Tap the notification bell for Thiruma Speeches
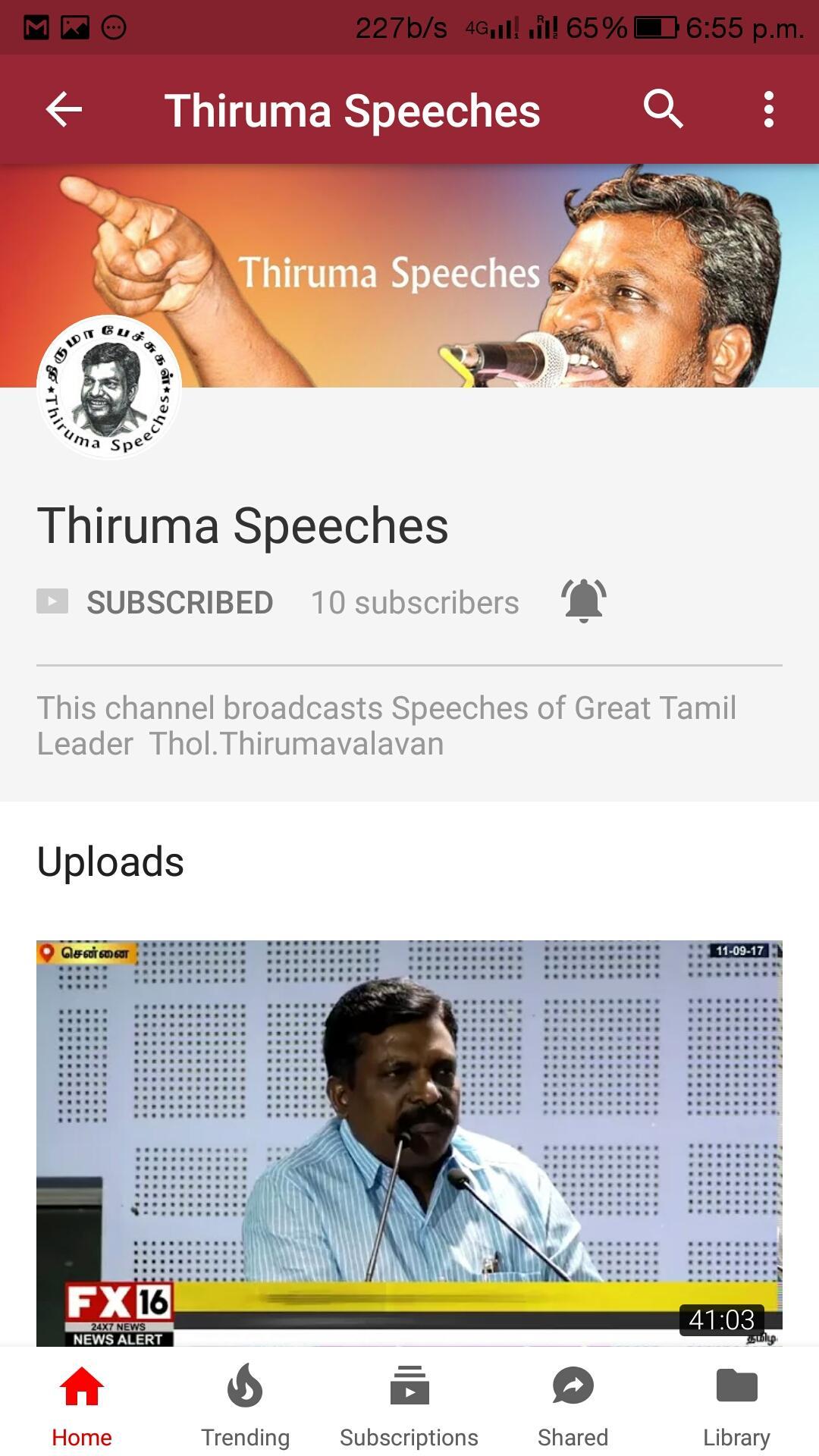 click(582, 600)
